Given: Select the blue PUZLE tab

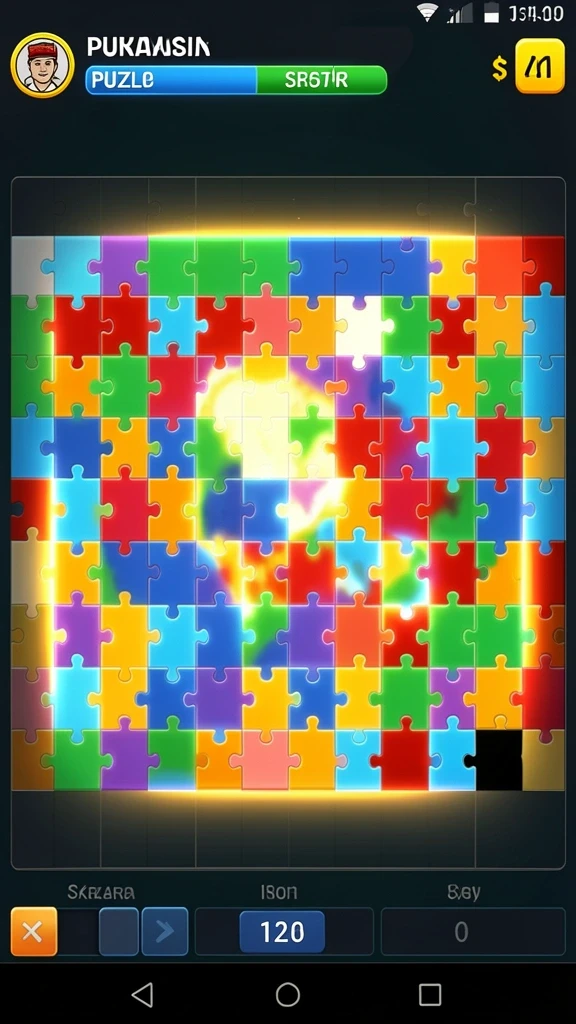Looking at the screenshot, I should click(x=171, y=80).
